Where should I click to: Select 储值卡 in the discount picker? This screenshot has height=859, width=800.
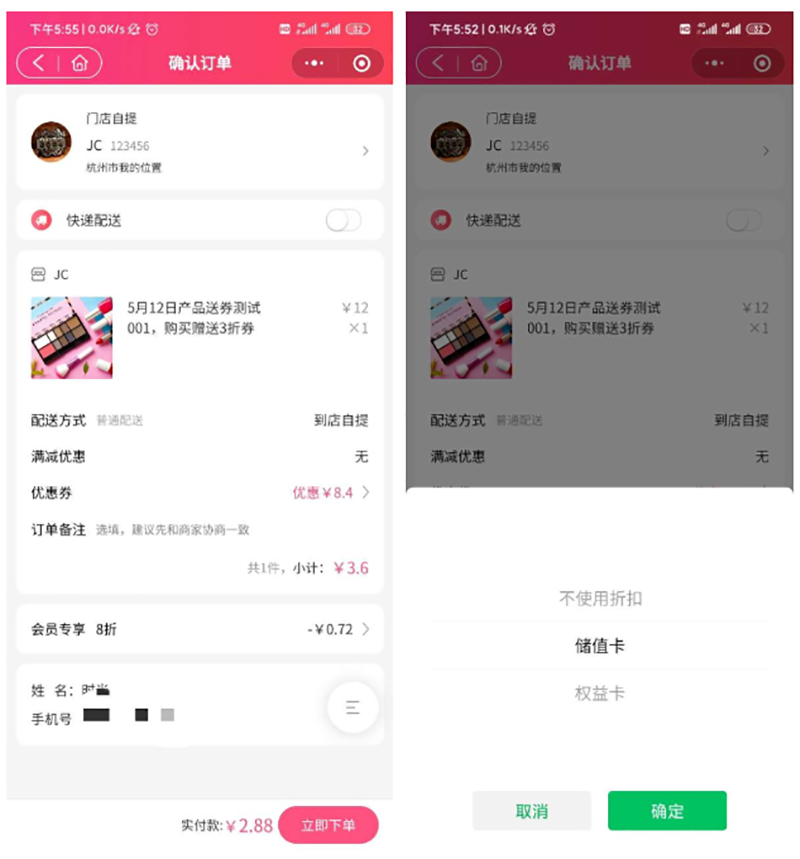(600, 646)
